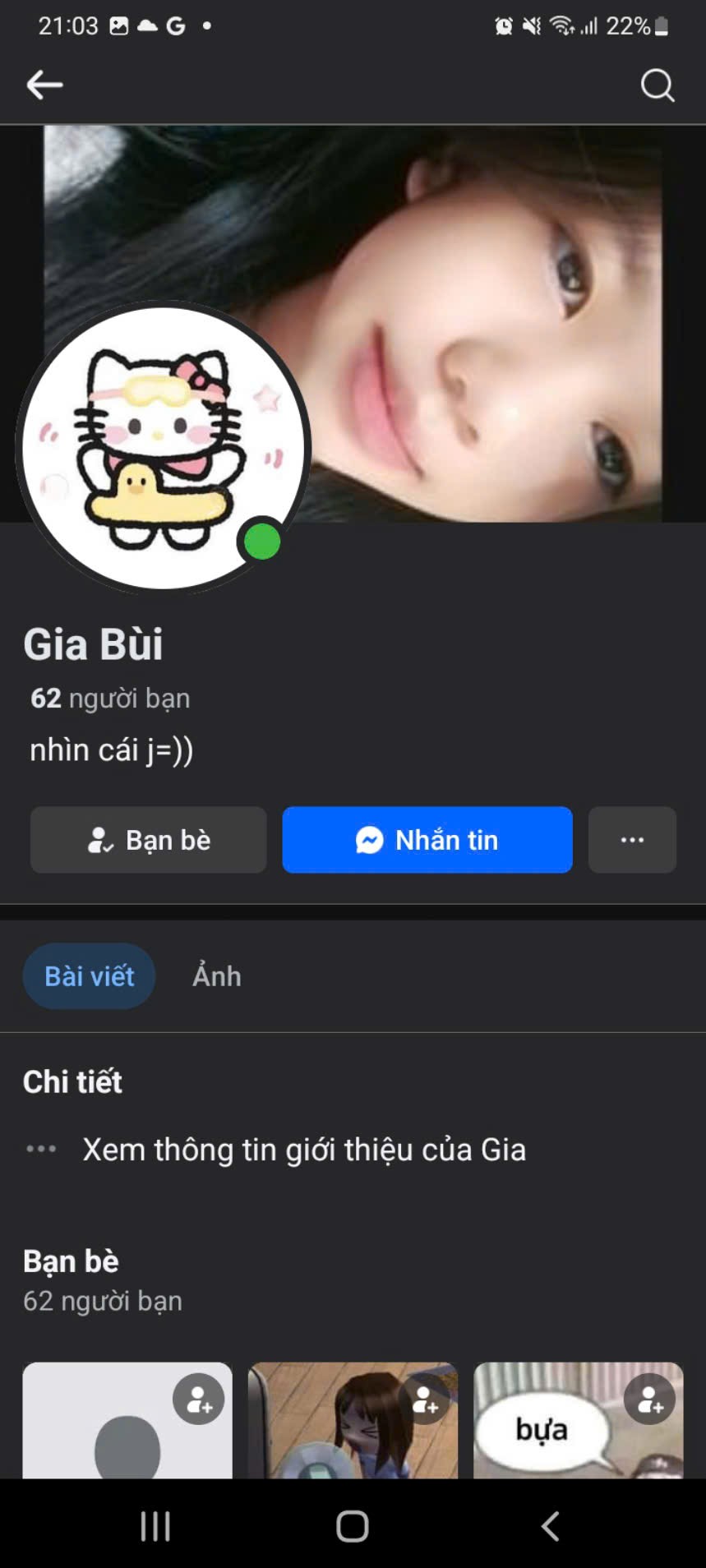706x1568 pixels.
Task: Send a message via Nhắn tin
Action: tap(427, 840)
